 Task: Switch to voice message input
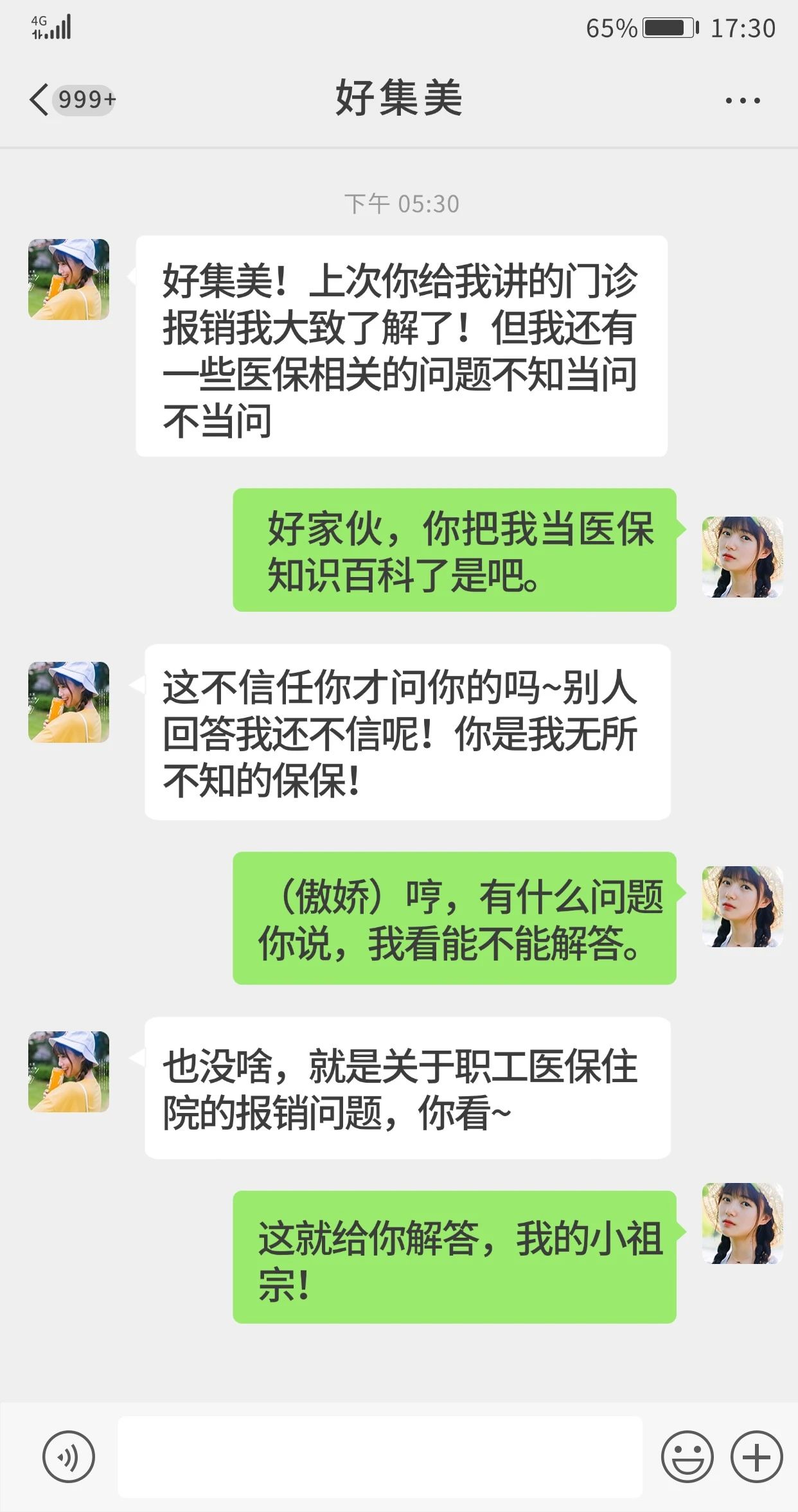[x=69, y=1457]
